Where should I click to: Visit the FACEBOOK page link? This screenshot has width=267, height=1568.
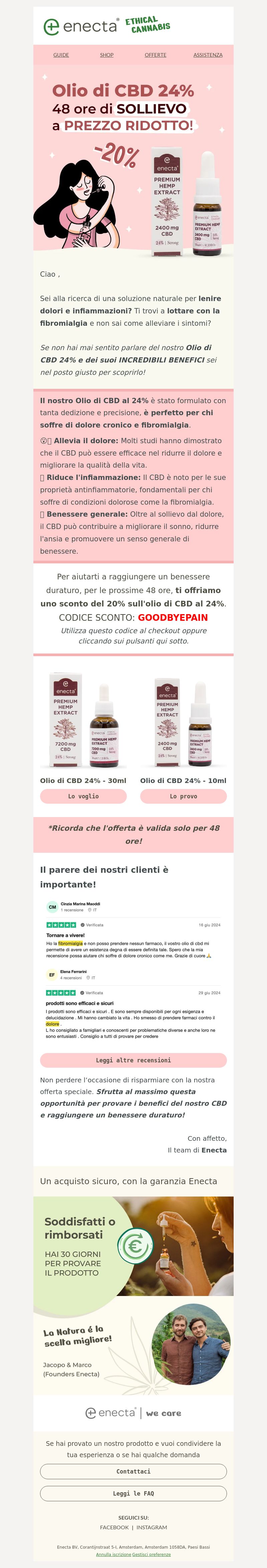(x=114, y=1527)
